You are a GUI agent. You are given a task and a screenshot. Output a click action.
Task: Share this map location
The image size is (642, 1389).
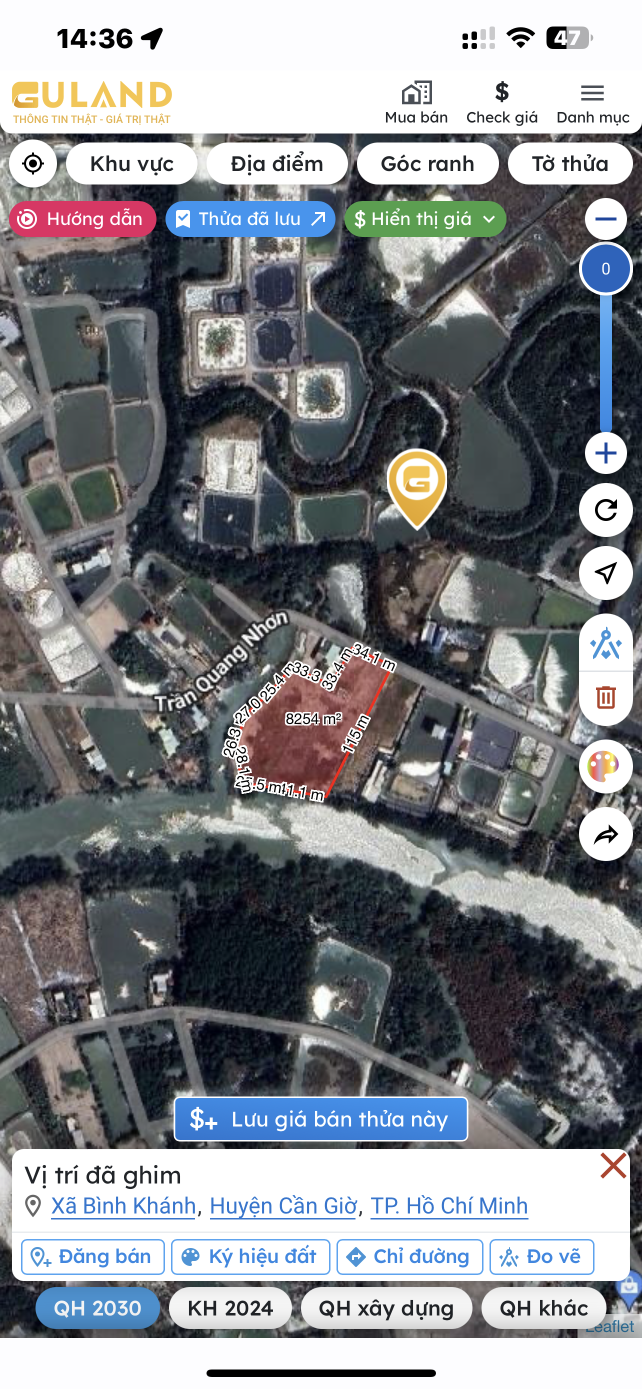pyautogui.click(x=605, y=835)
